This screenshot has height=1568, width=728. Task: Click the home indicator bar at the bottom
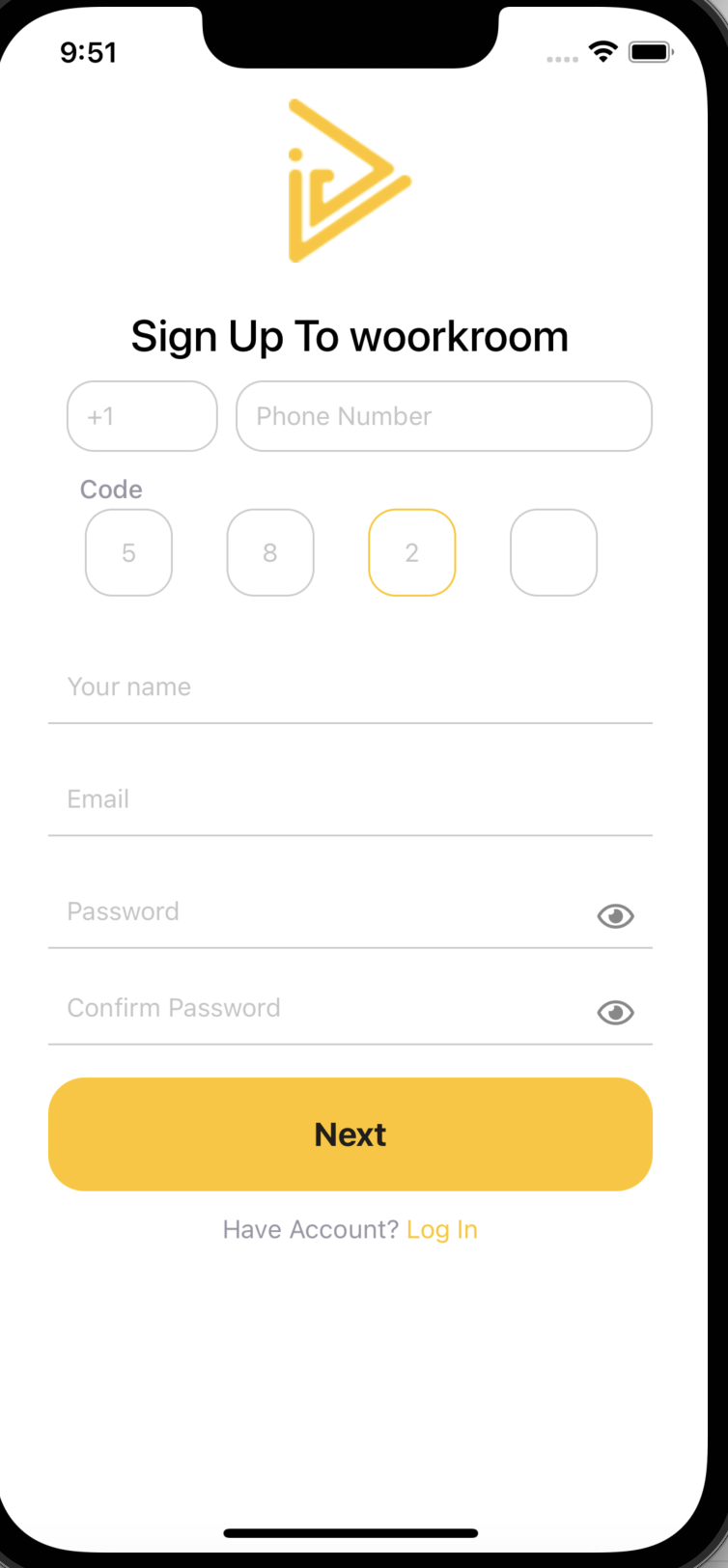(x=350, y=1532)
